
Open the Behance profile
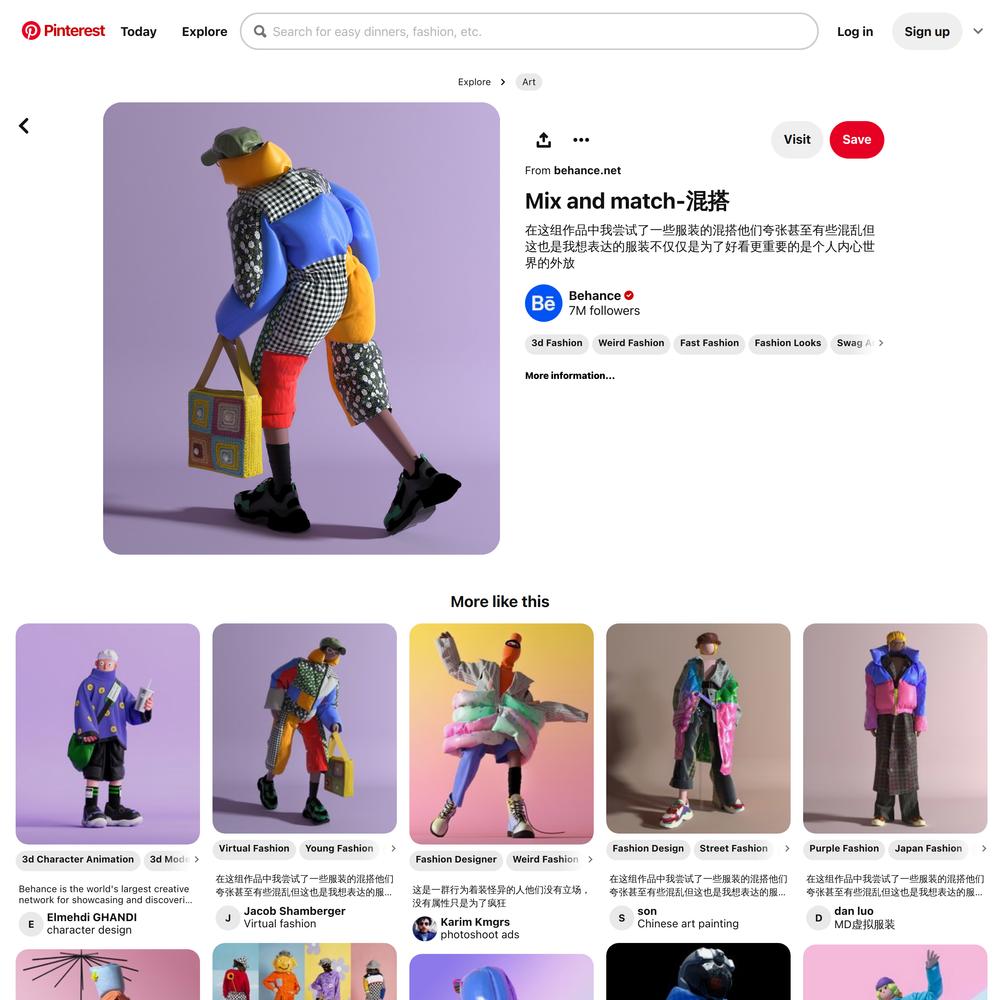pyautogui.click(x=594, y=296)
